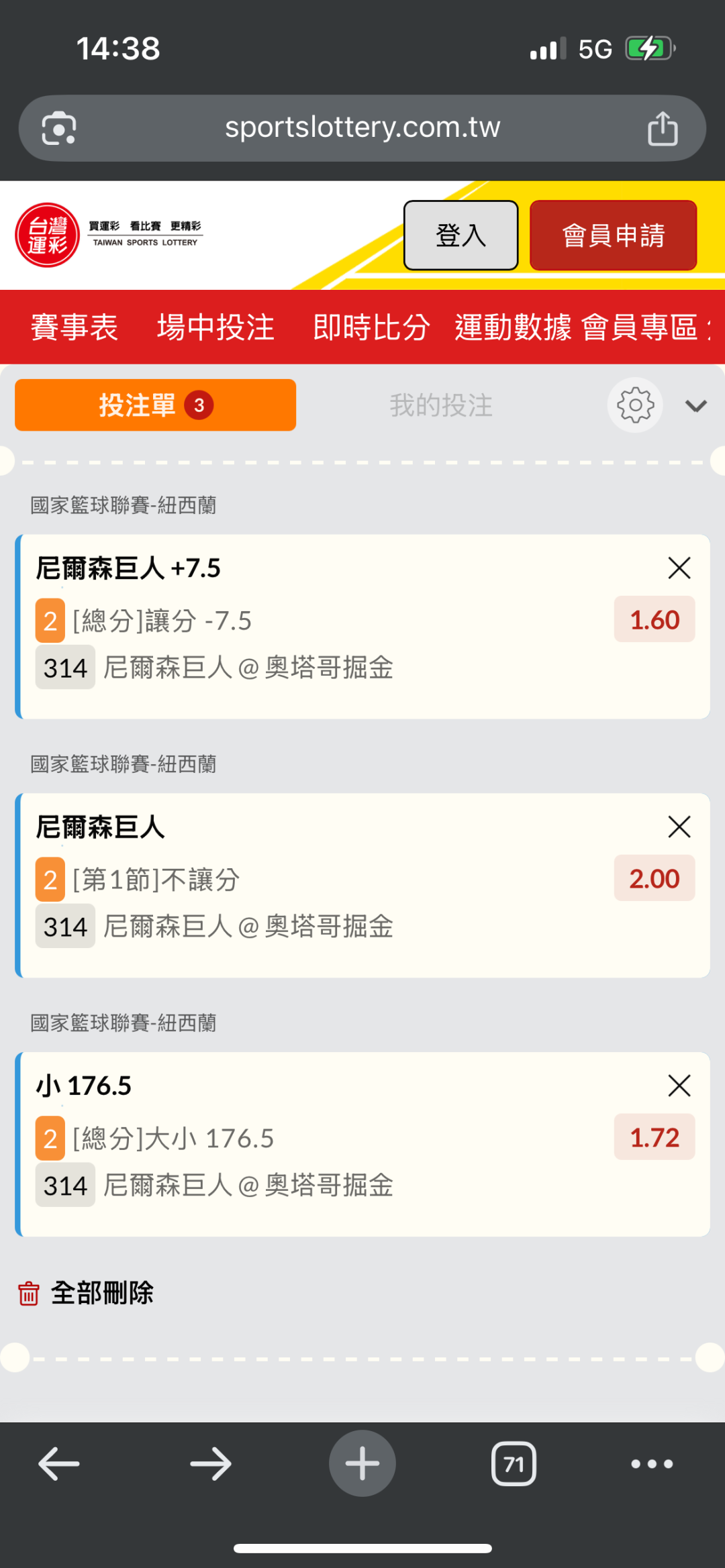
Task: Tap 全部刪除 to clear all bets
Action: pos(87,1292)
